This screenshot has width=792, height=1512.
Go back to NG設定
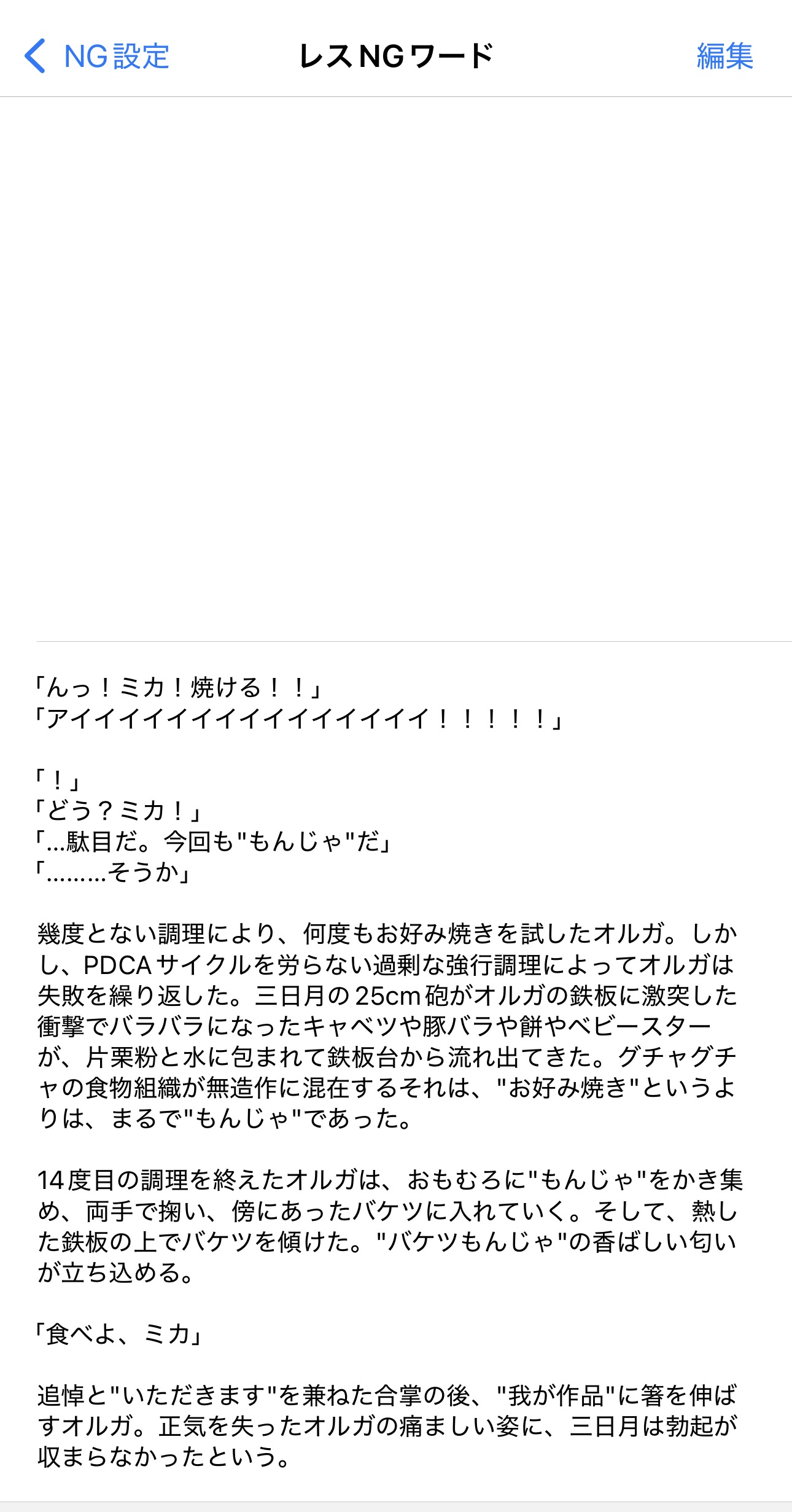coord(96,57)
